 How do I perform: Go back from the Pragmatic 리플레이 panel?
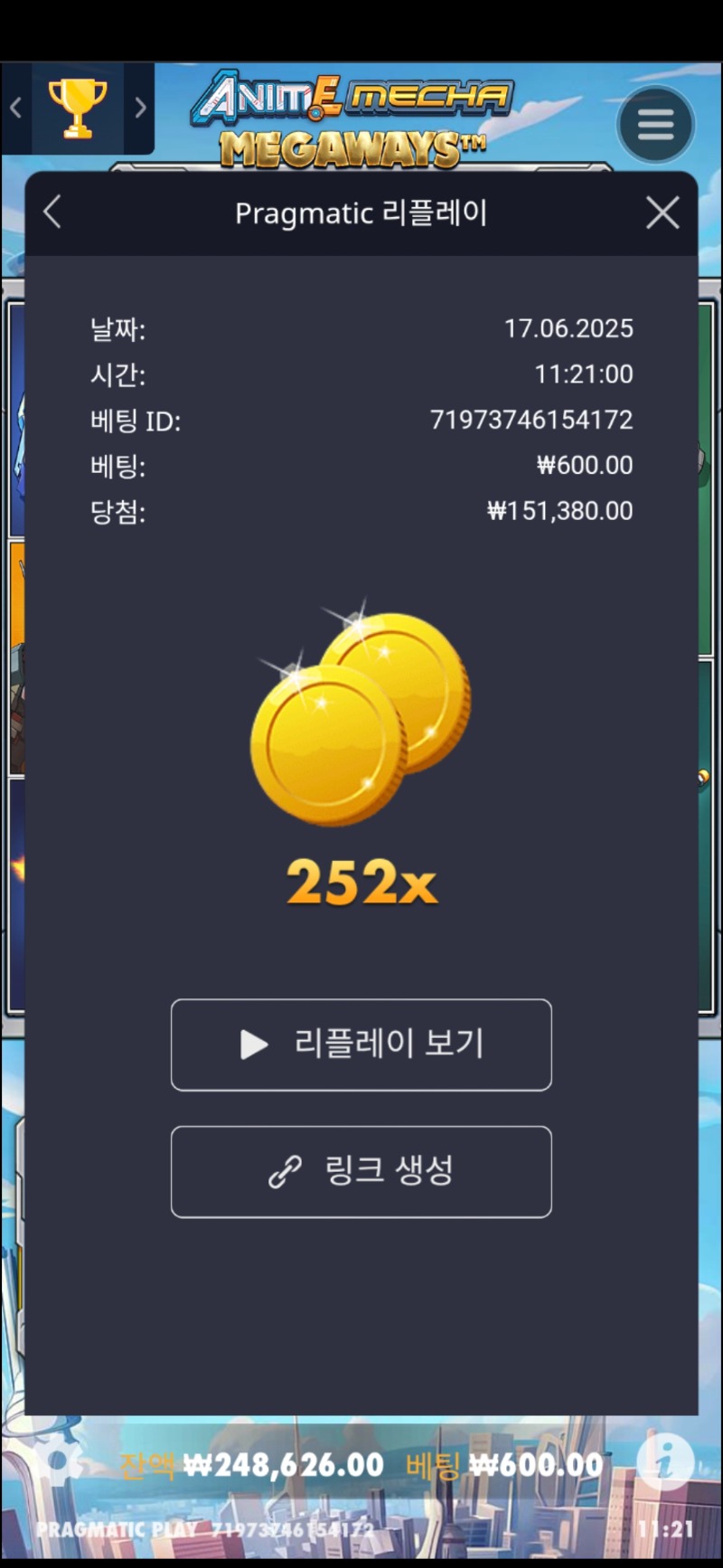[52, 213]
